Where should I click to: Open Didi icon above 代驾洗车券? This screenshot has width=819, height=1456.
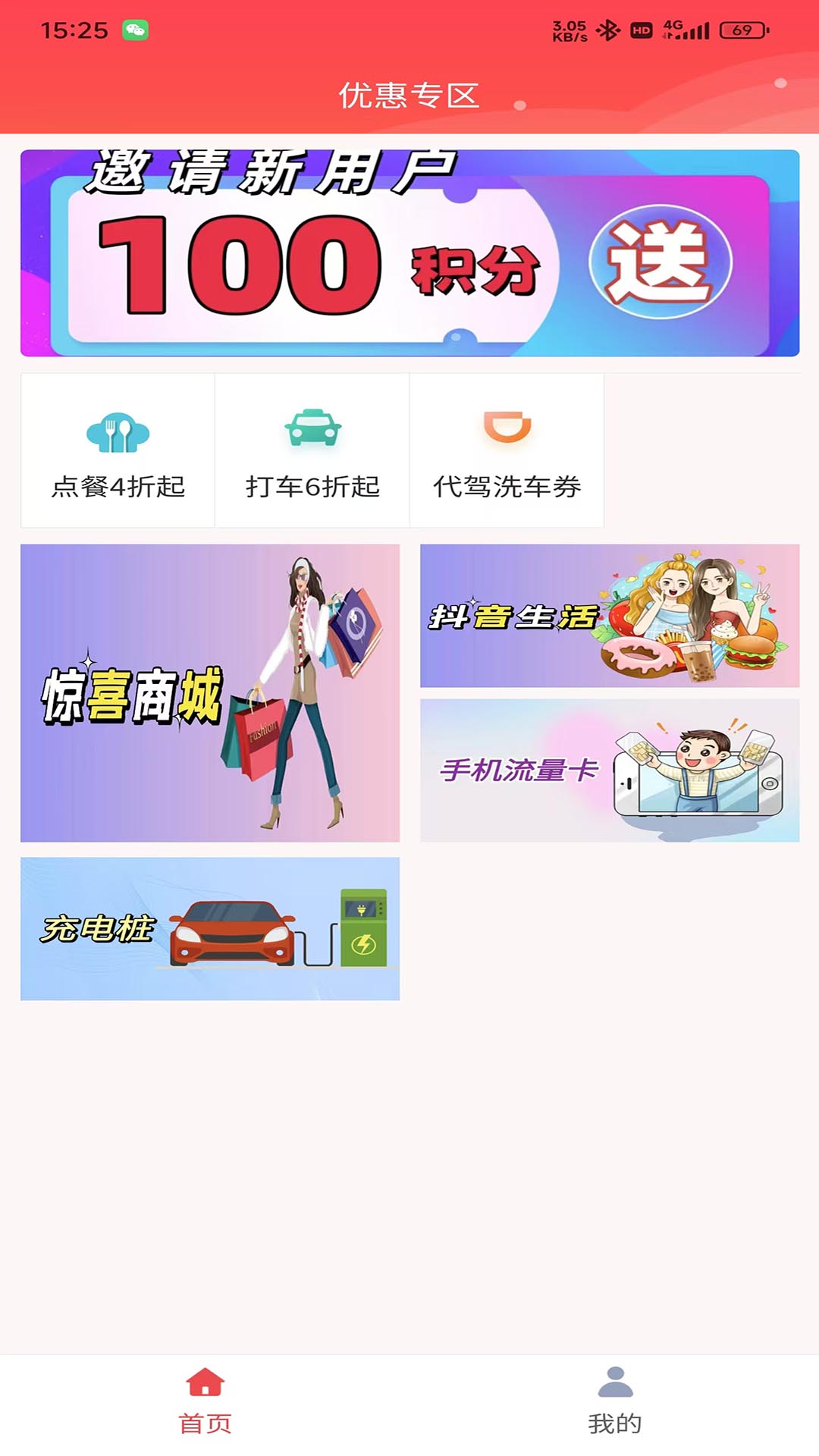507,428
